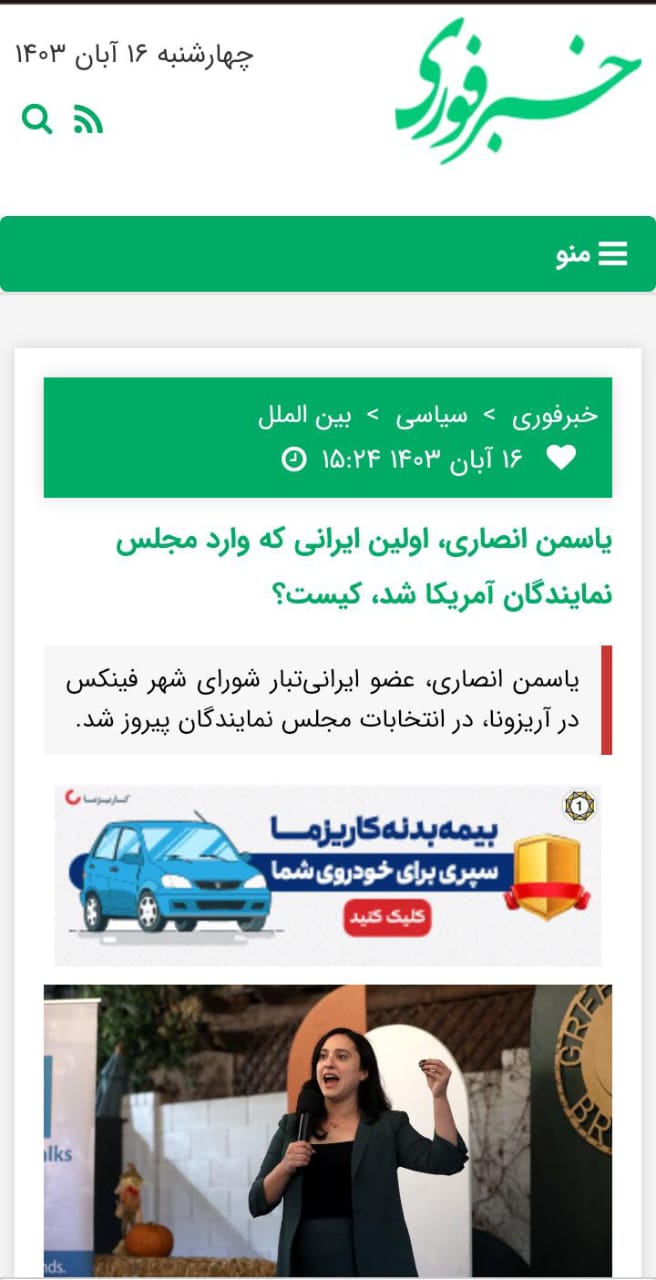Open the بیمه بدنه کاریزما ad banner
Screen dimensions: 656x1280
pos(327,875)
